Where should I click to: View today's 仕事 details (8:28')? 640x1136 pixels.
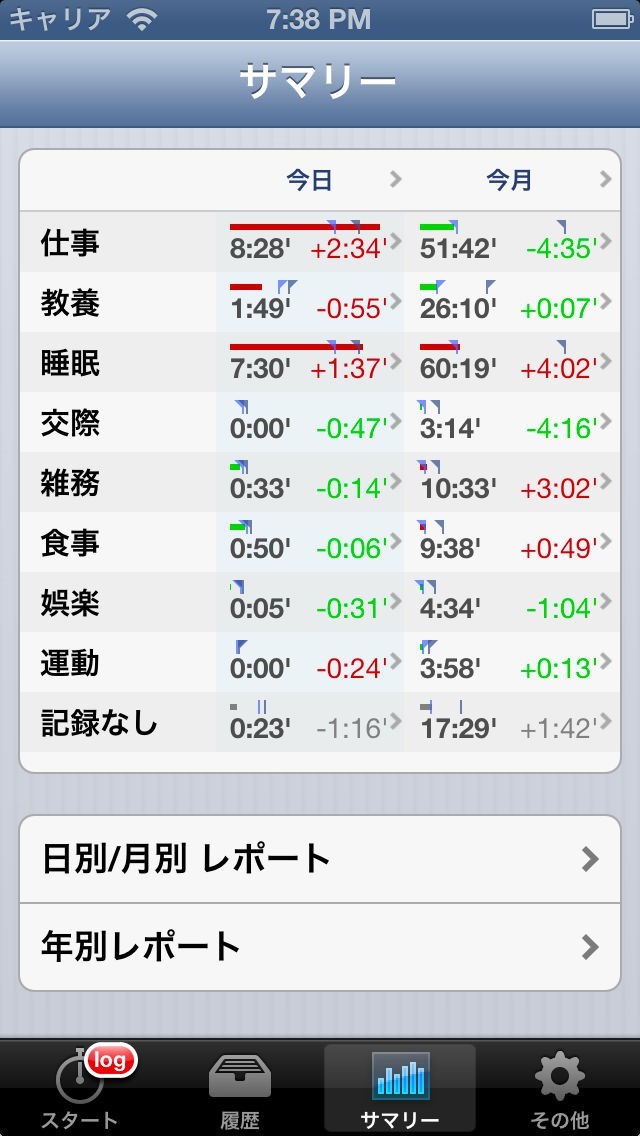pyautogui.click(x=310, y=243)
